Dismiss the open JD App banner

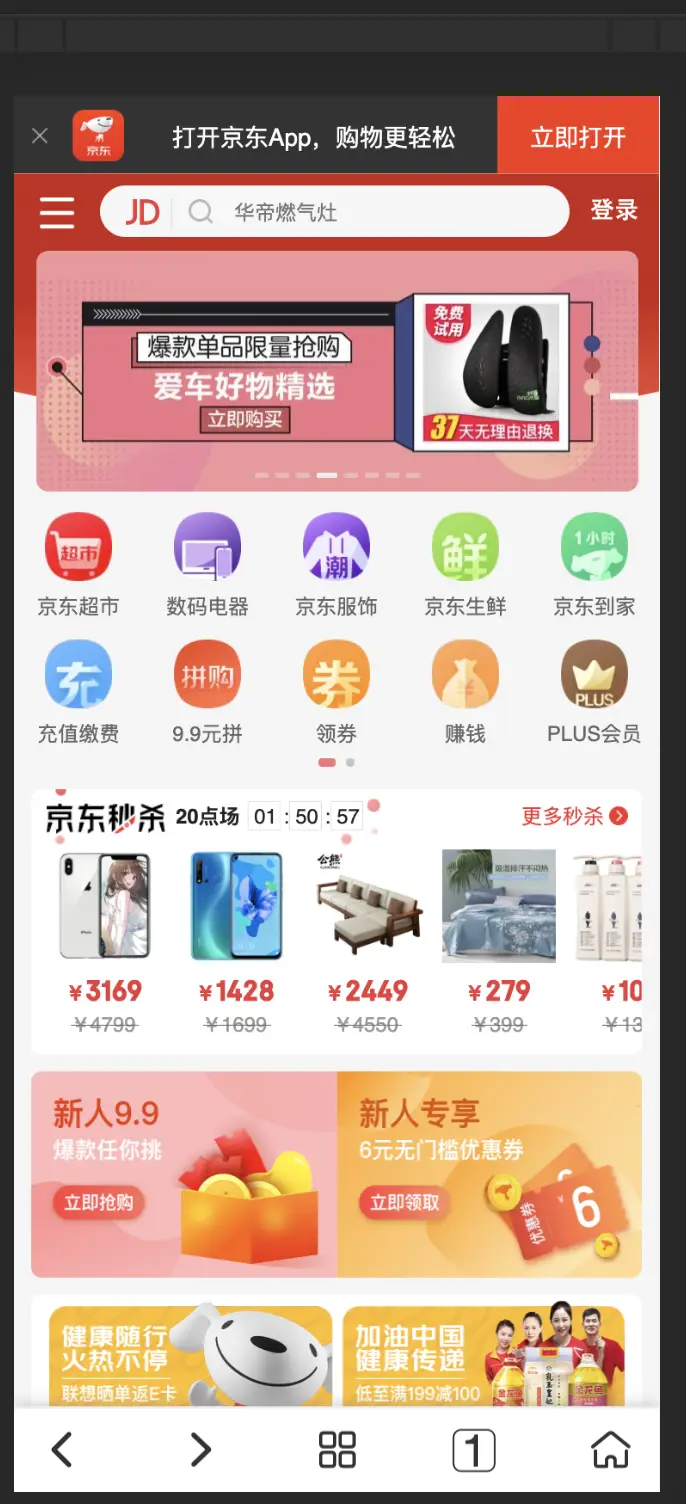tap(40, 136)
